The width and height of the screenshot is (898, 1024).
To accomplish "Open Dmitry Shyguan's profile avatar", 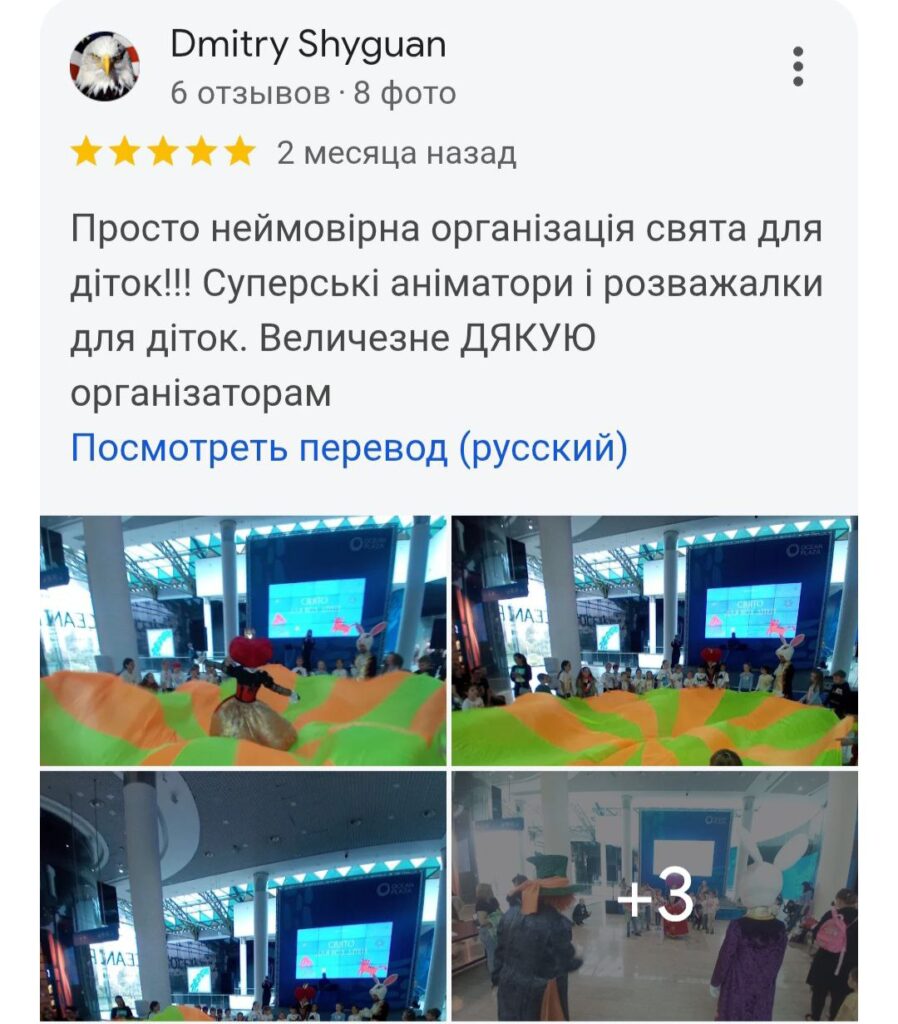I will pos(105,67).
